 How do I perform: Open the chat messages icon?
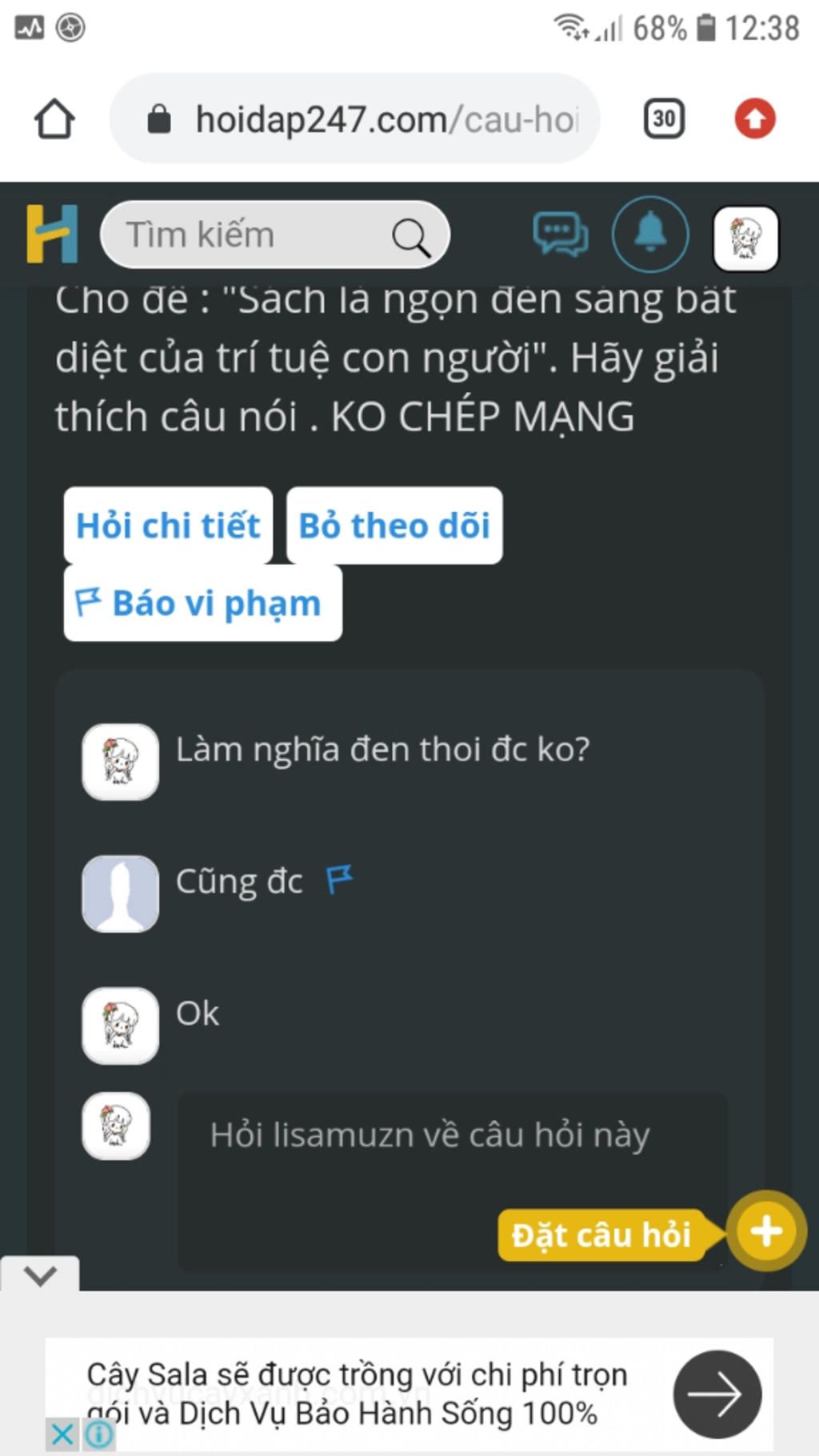[560, 234]
